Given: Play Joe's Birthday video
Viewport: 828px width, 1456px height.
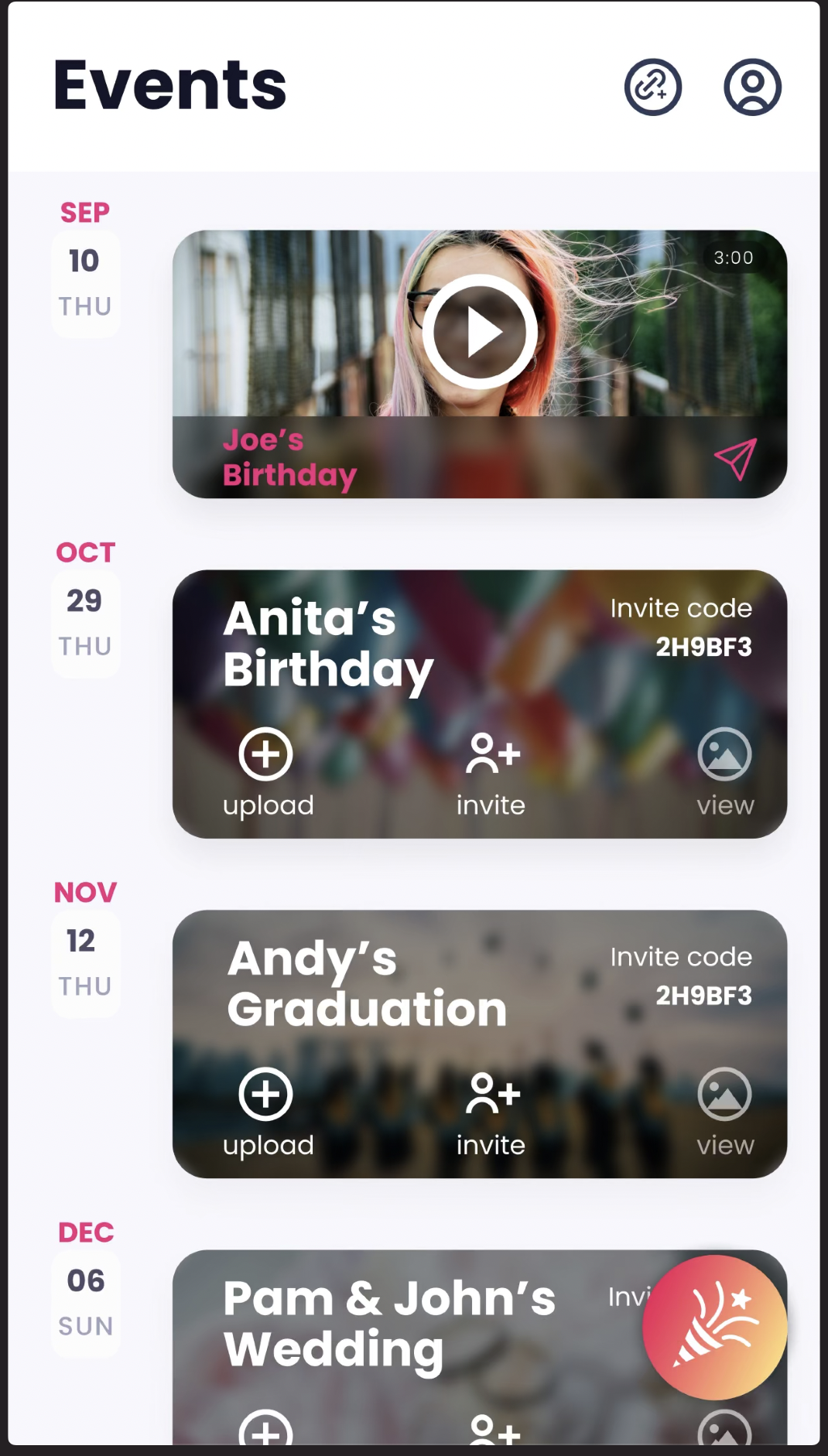Looking at the screenshot, I should (x=480, y=332).
